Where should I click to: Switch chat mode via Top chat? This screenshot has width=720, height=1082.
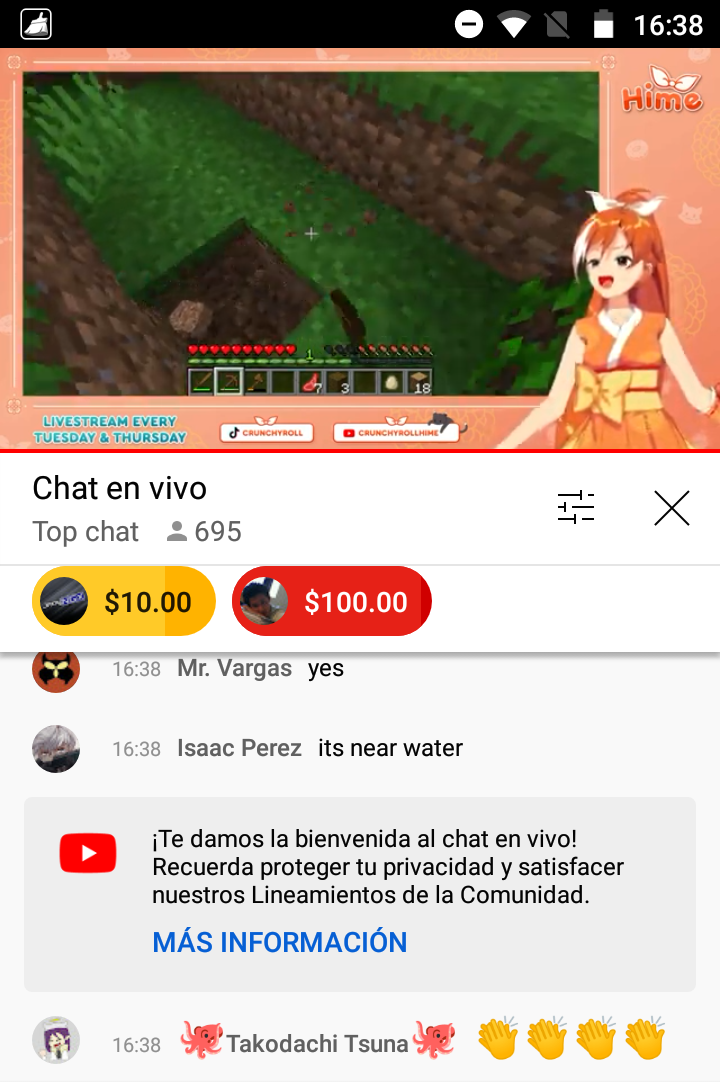point(86,532)
